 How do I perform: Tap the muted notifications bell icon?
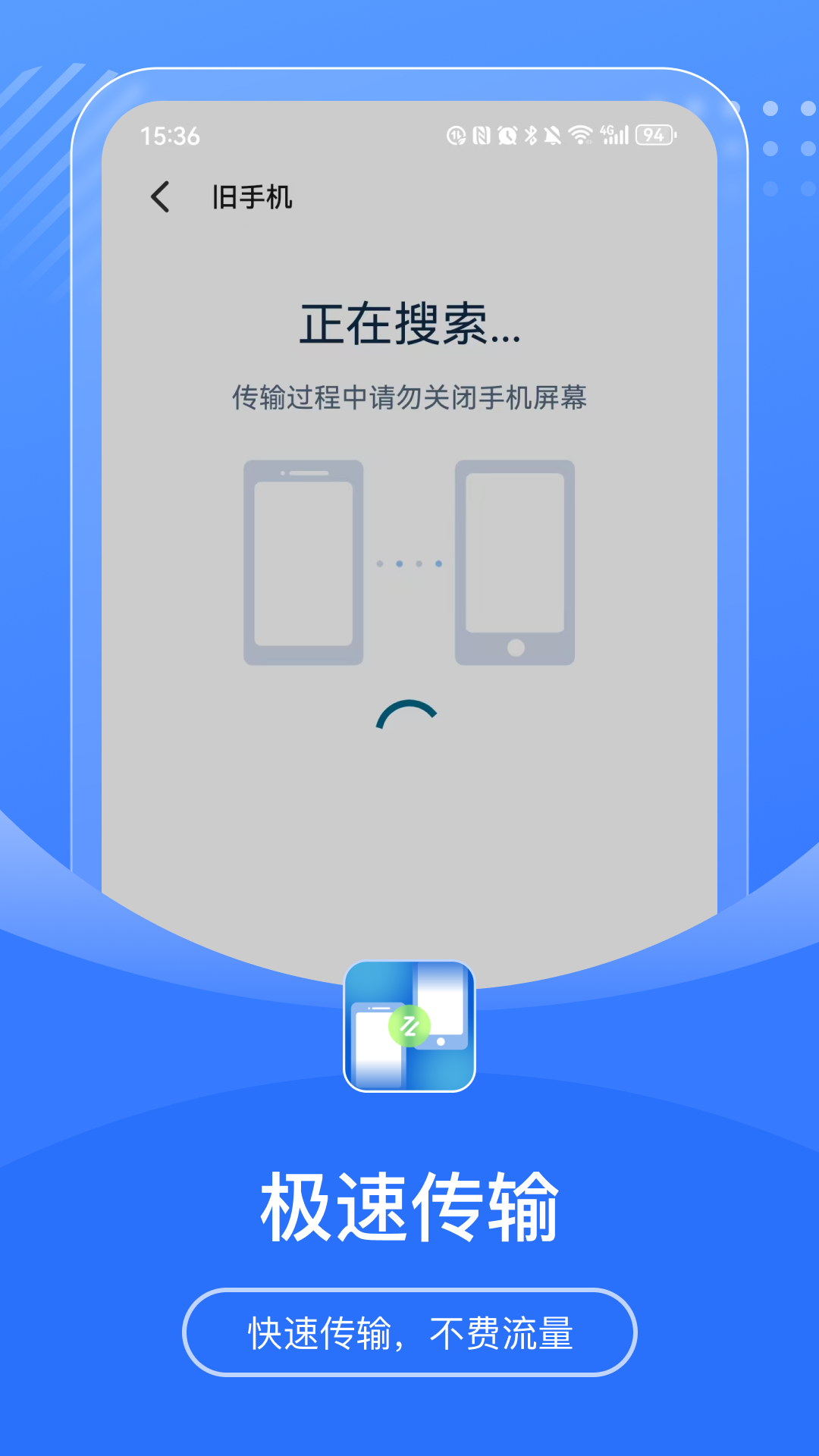553,135
